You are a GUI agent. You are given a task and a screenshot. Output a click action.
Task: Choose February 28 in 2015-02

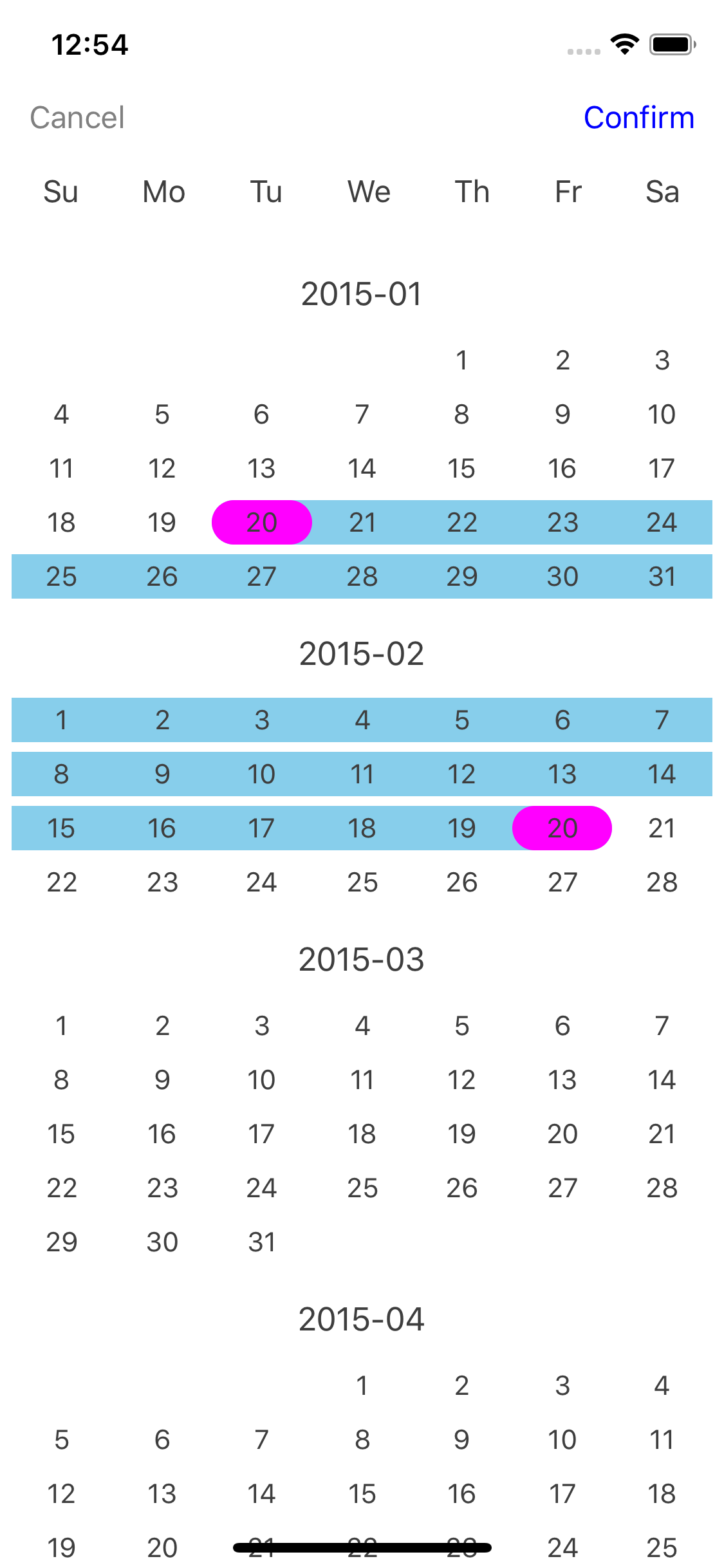point(662,882)
